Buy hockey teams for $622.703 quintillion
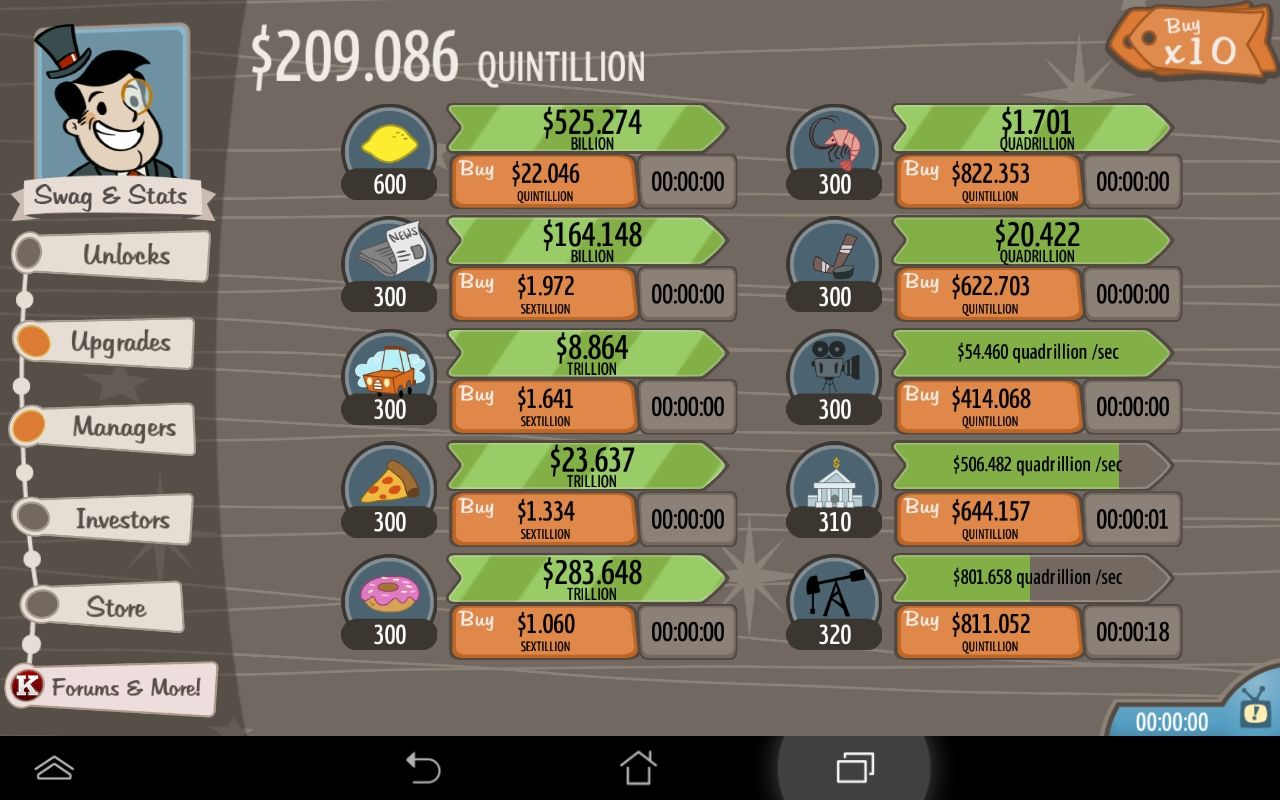Viewport: 1280px width, 800px height. 988,294
